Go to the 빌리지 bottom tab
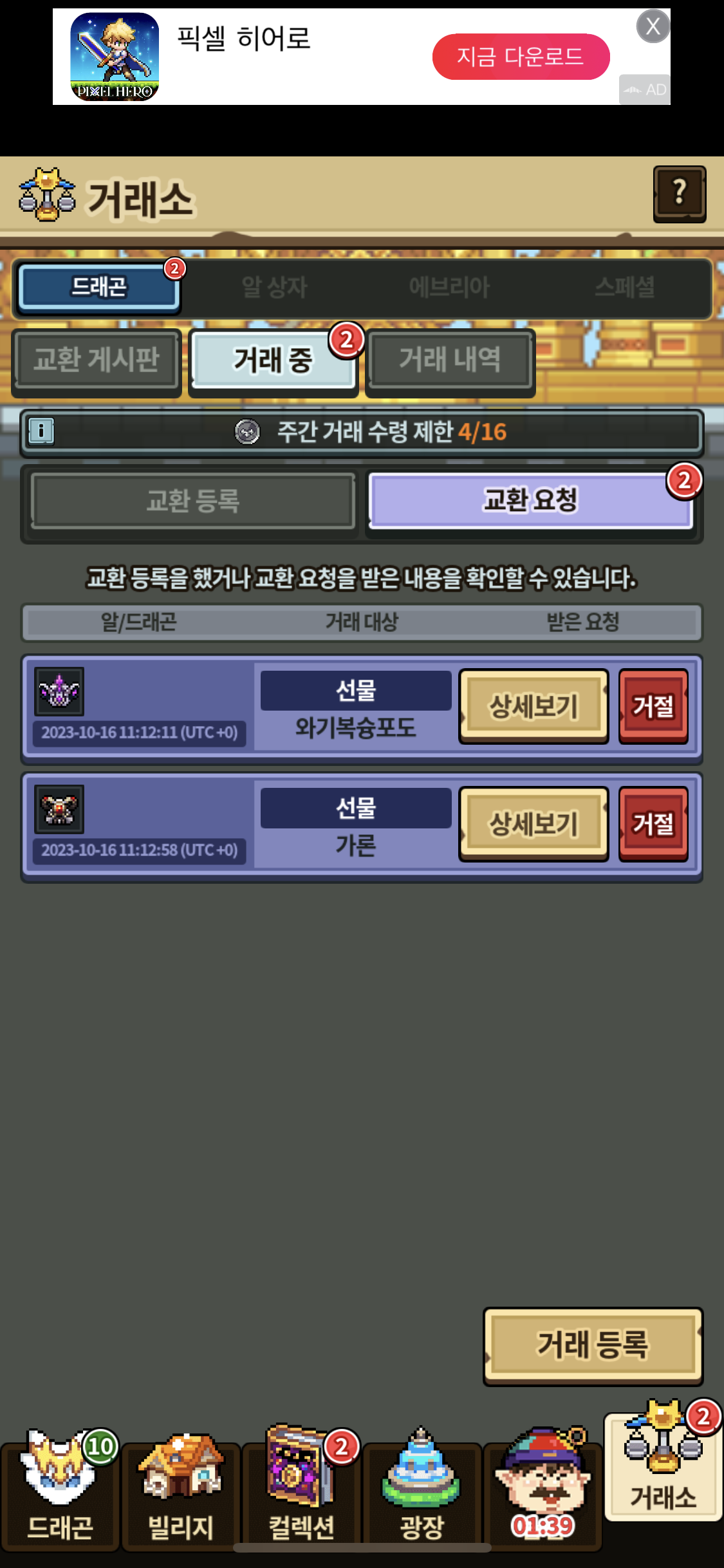The image size is (724, 1568). (x=181, y=1489)
